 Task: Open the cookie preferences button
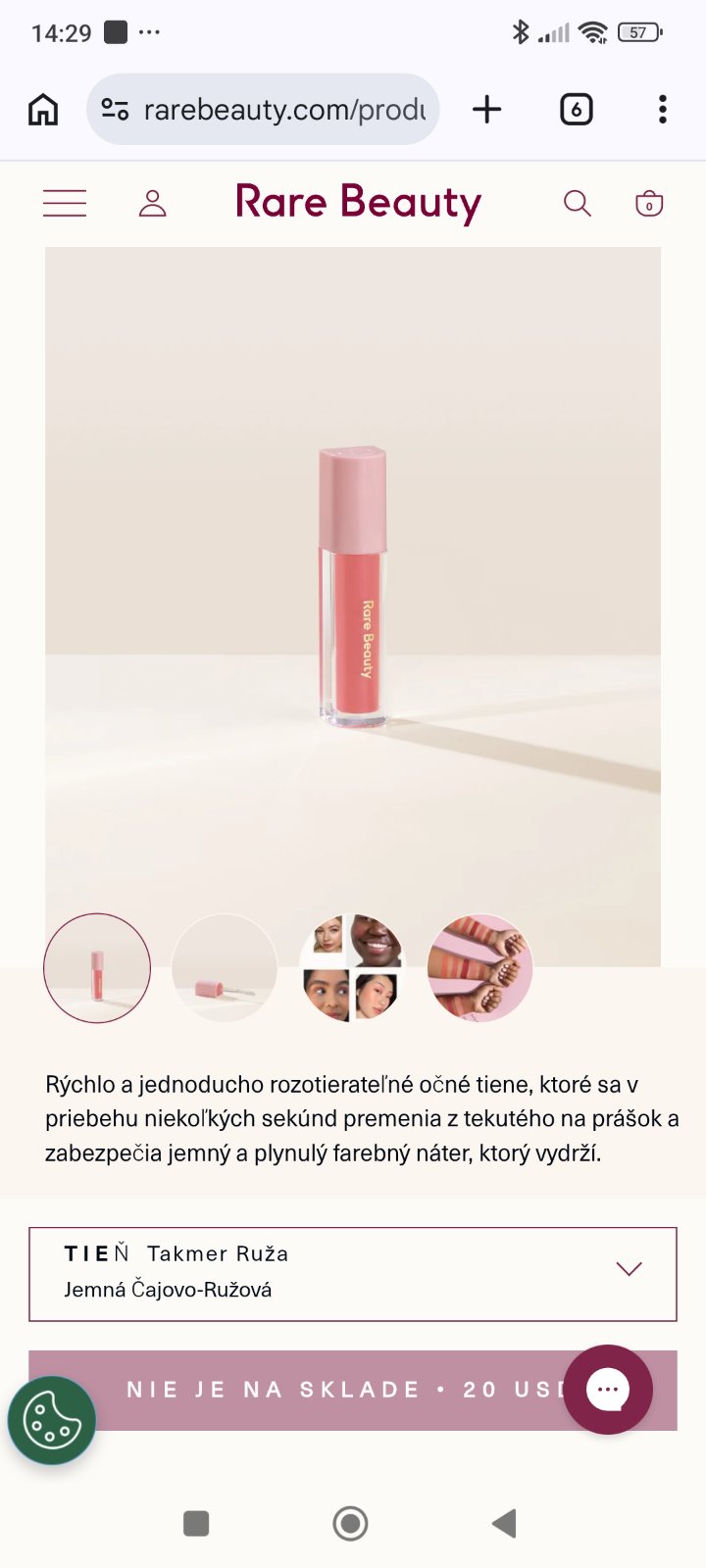52,1420
